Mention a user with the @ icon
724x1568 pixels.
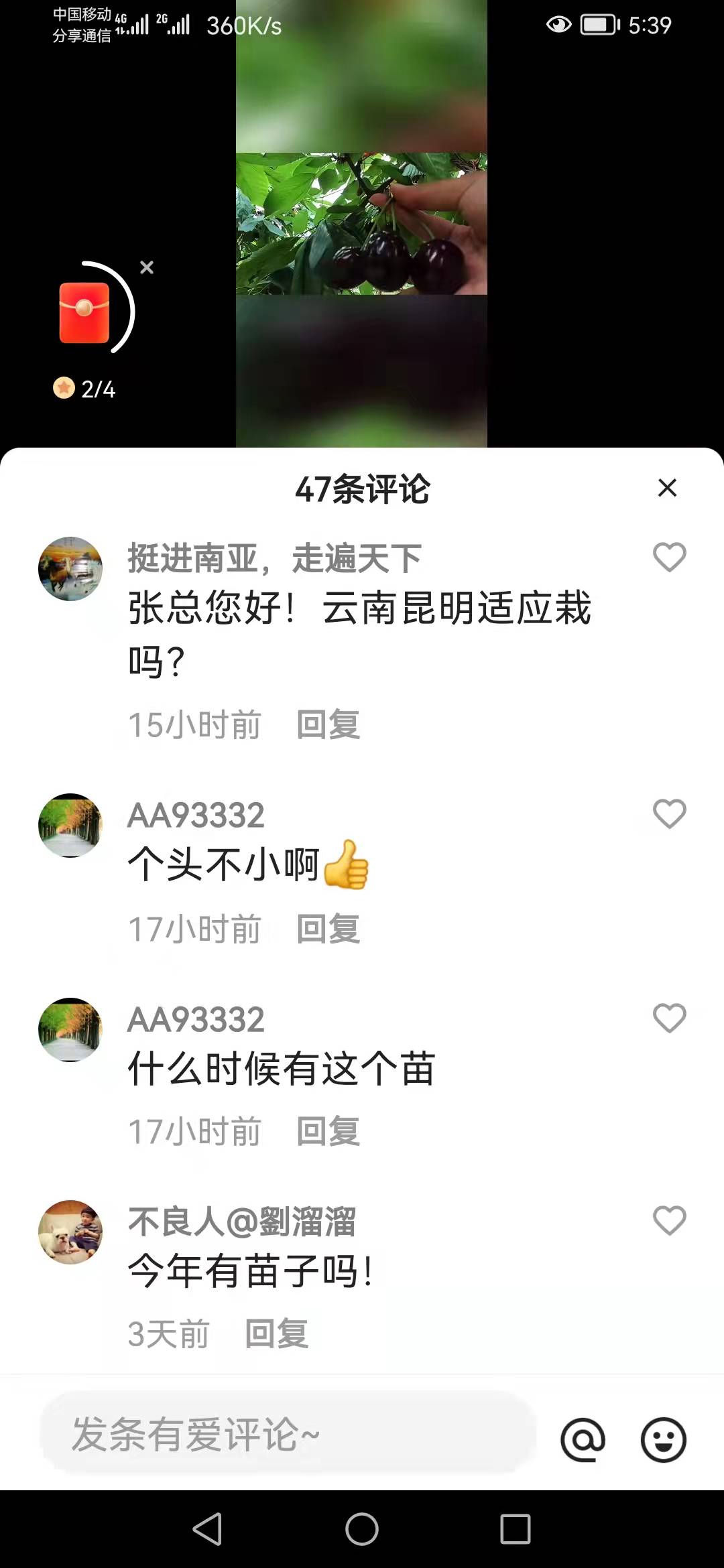pos(583,1439)
